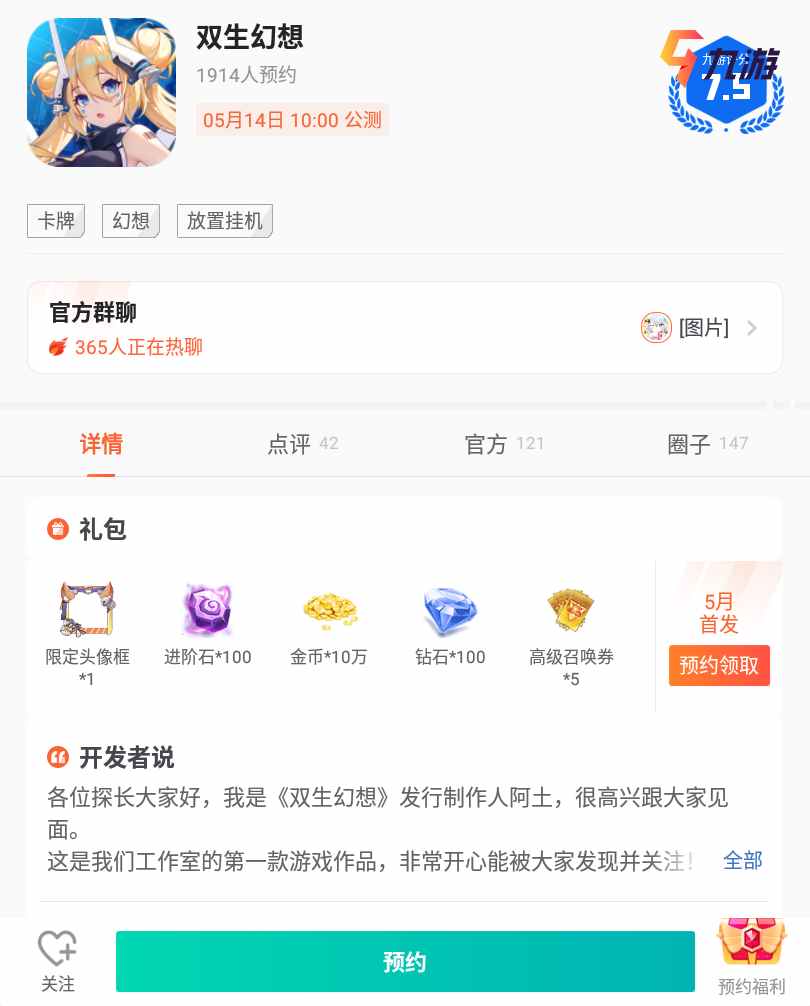Tap the big 预约 reserve button
810x1006 pixels.
click(x=405, y=962)
